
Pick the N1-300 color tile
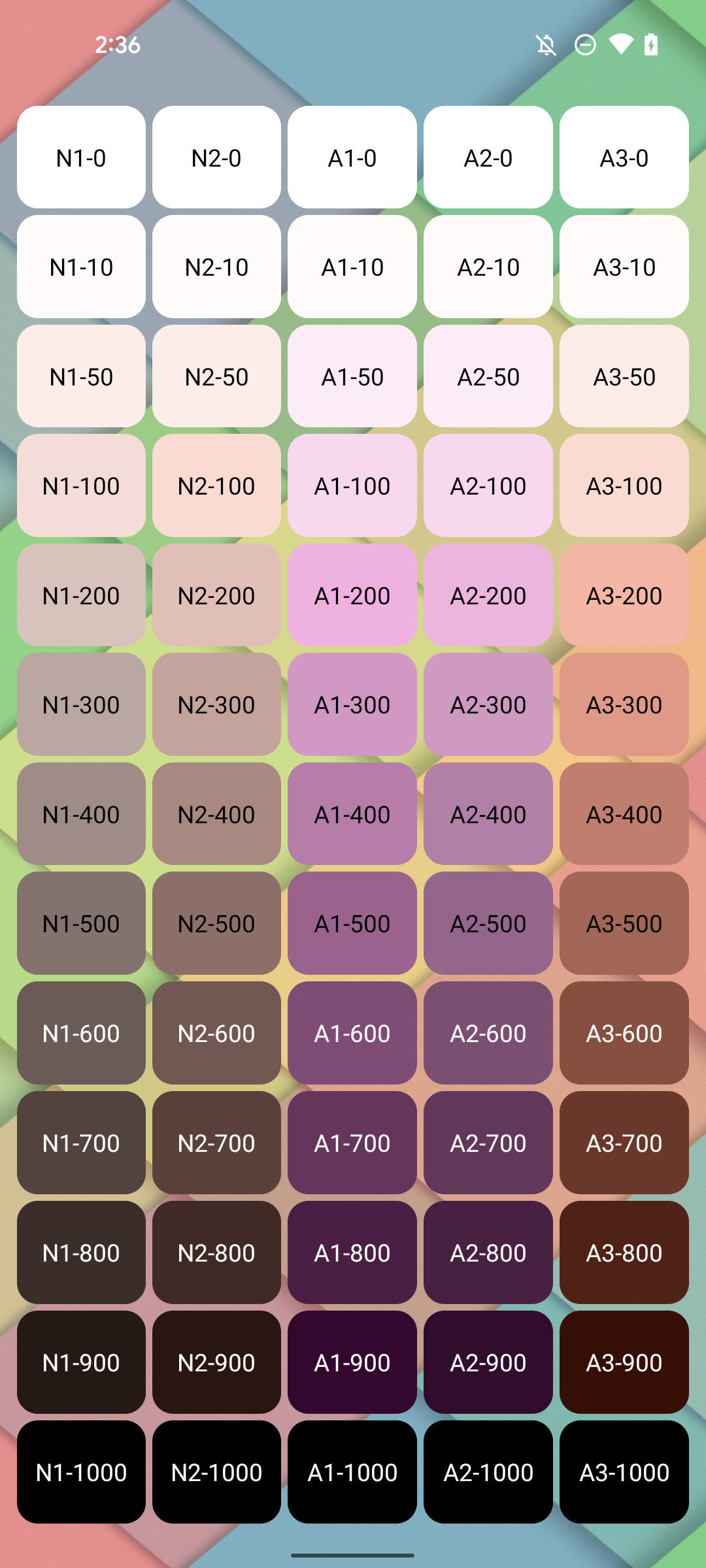pyautogui.click(x=81, y=704)
